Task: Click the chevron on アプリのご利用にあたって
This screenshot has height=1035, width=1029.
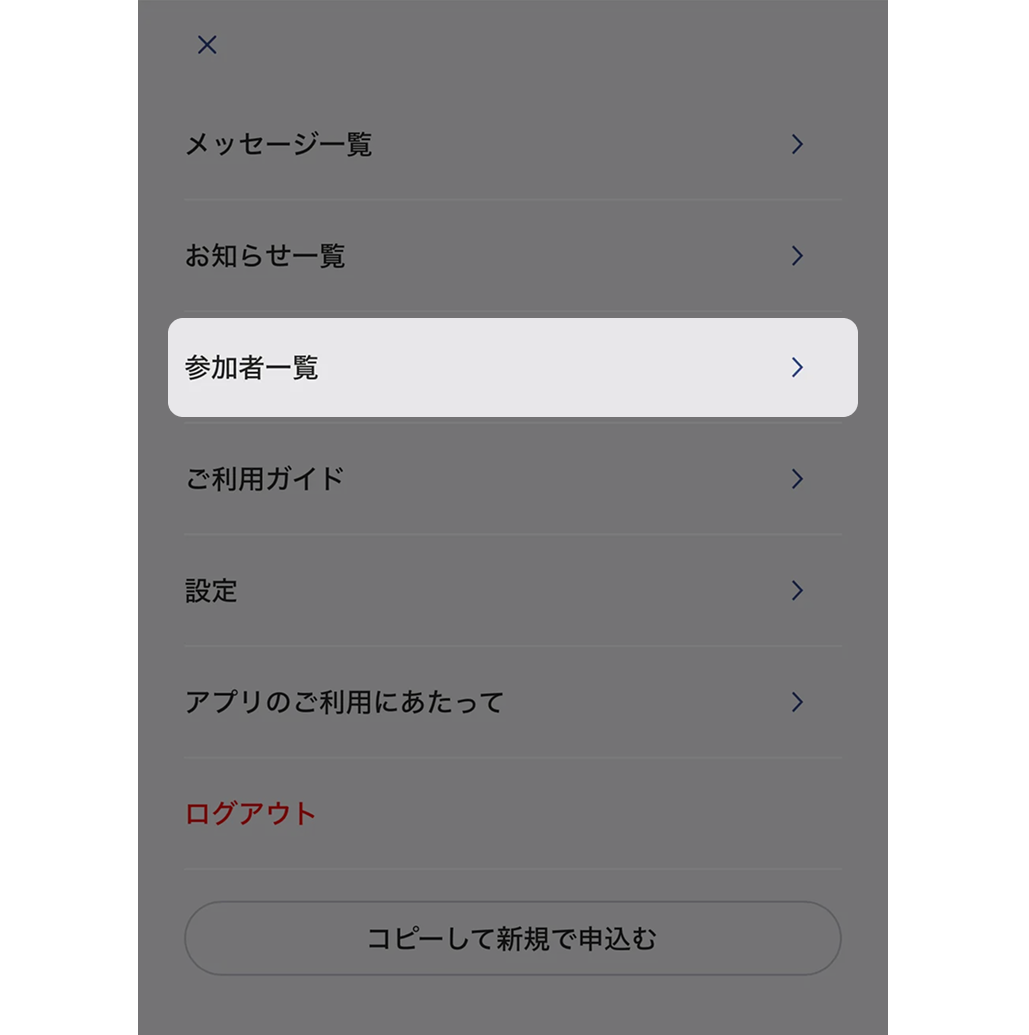Action: 797,702
